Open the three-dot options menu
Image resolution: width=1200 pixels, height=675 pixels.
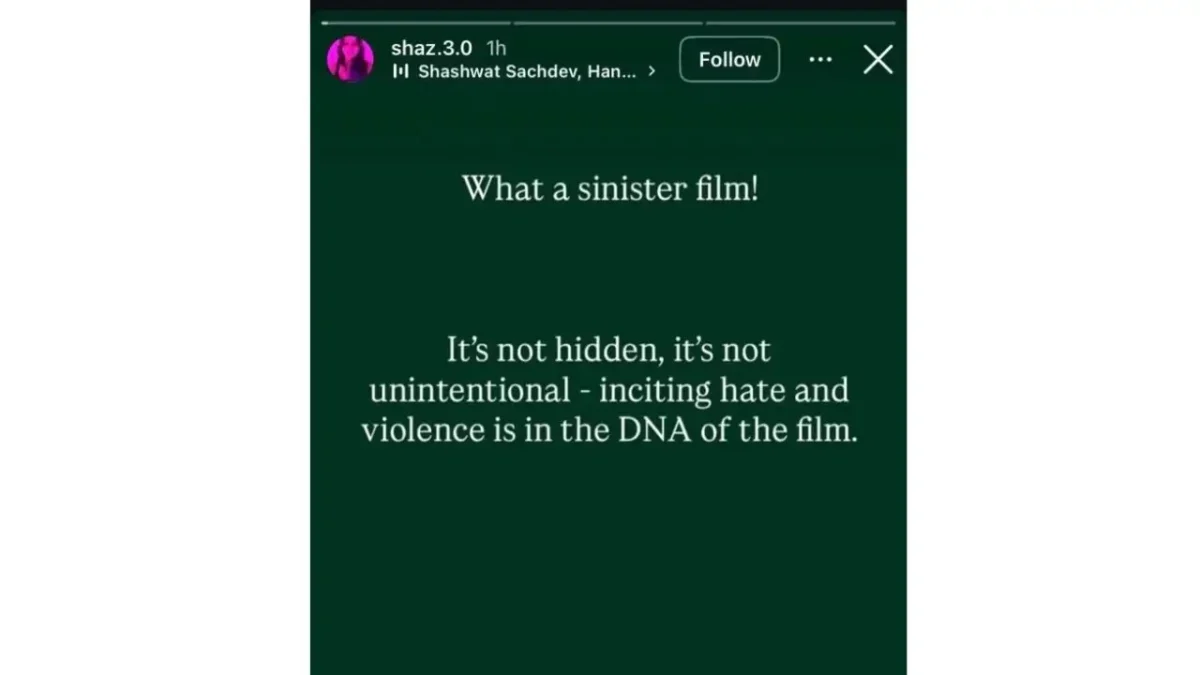pos(820,60)
